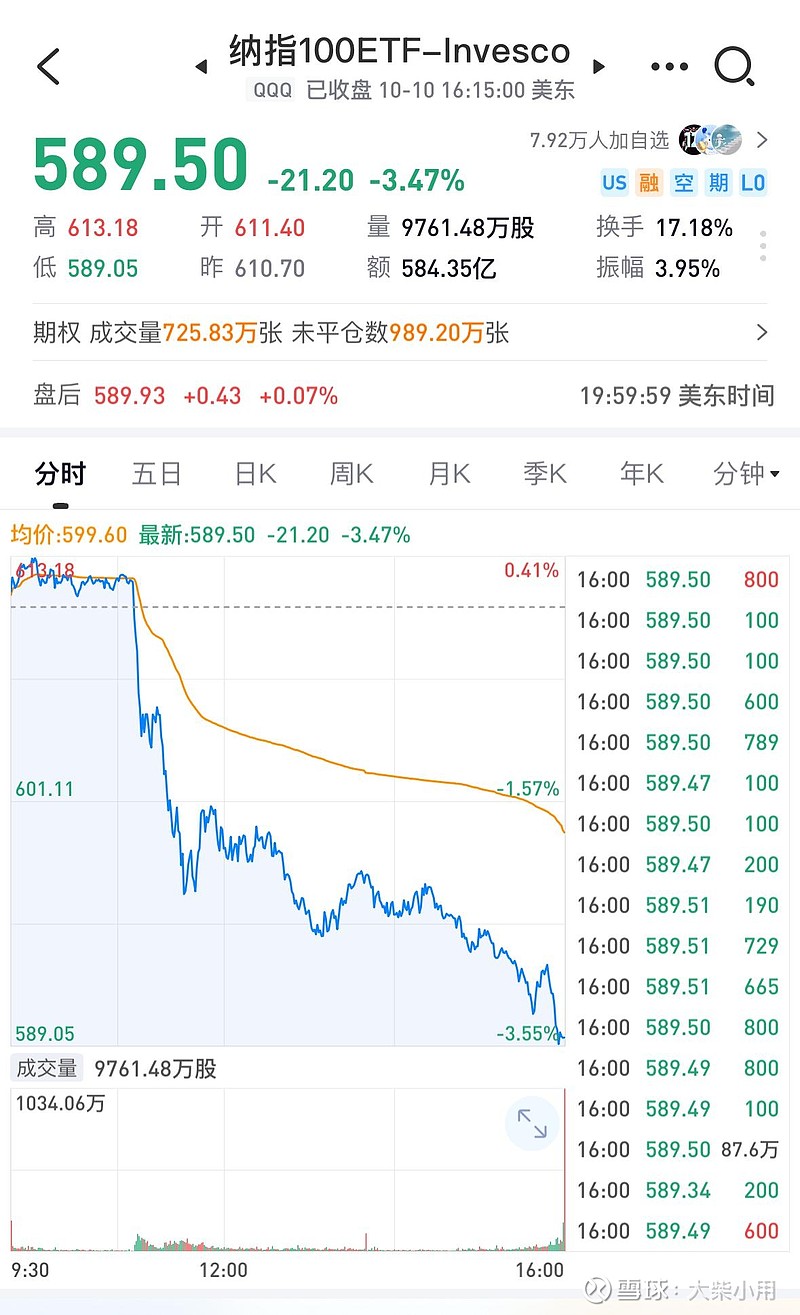Open the 期权 options volume row

pos(400,333)
